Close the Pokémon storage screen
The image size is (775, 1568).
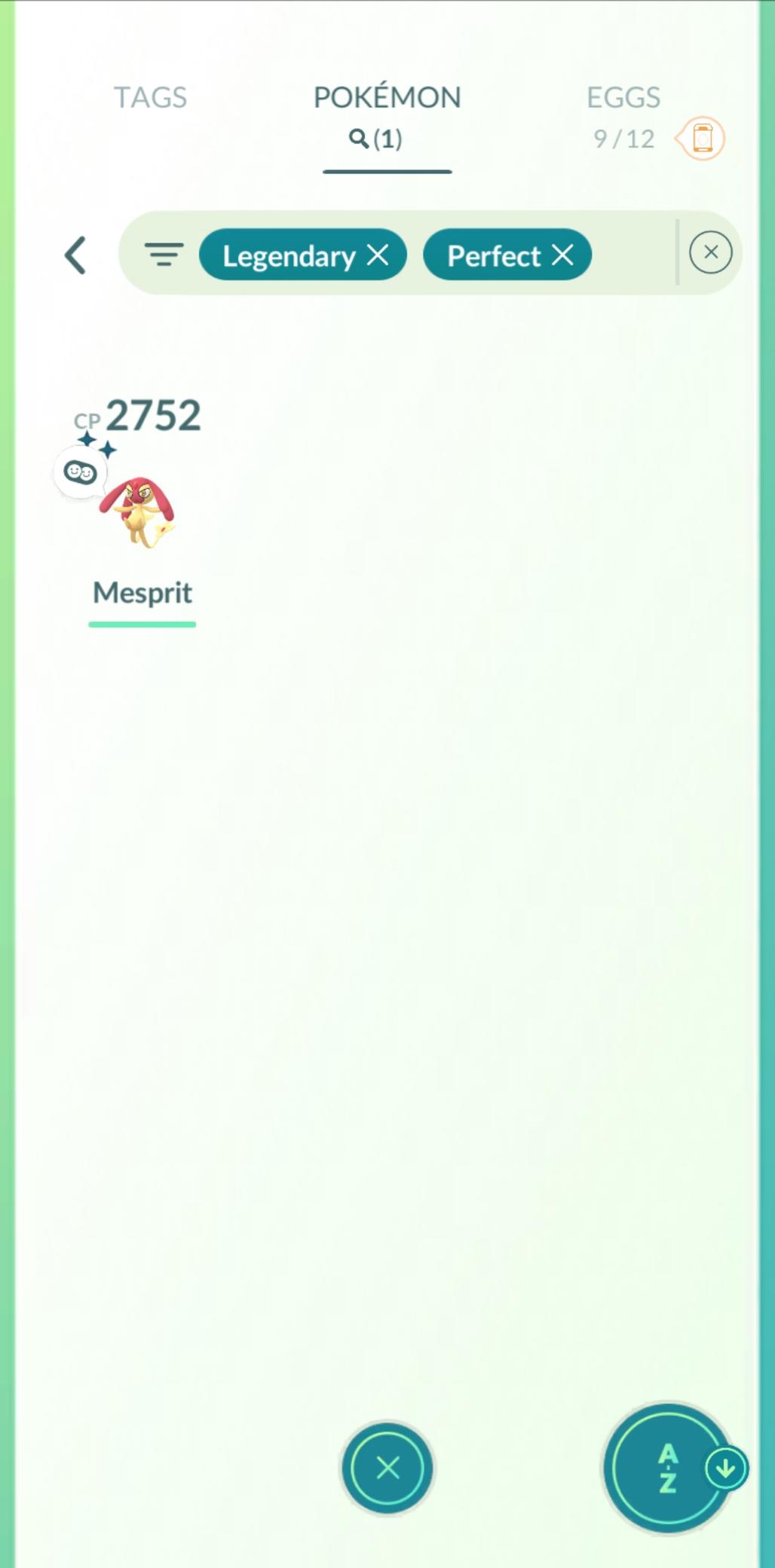tap(387, 1468)
